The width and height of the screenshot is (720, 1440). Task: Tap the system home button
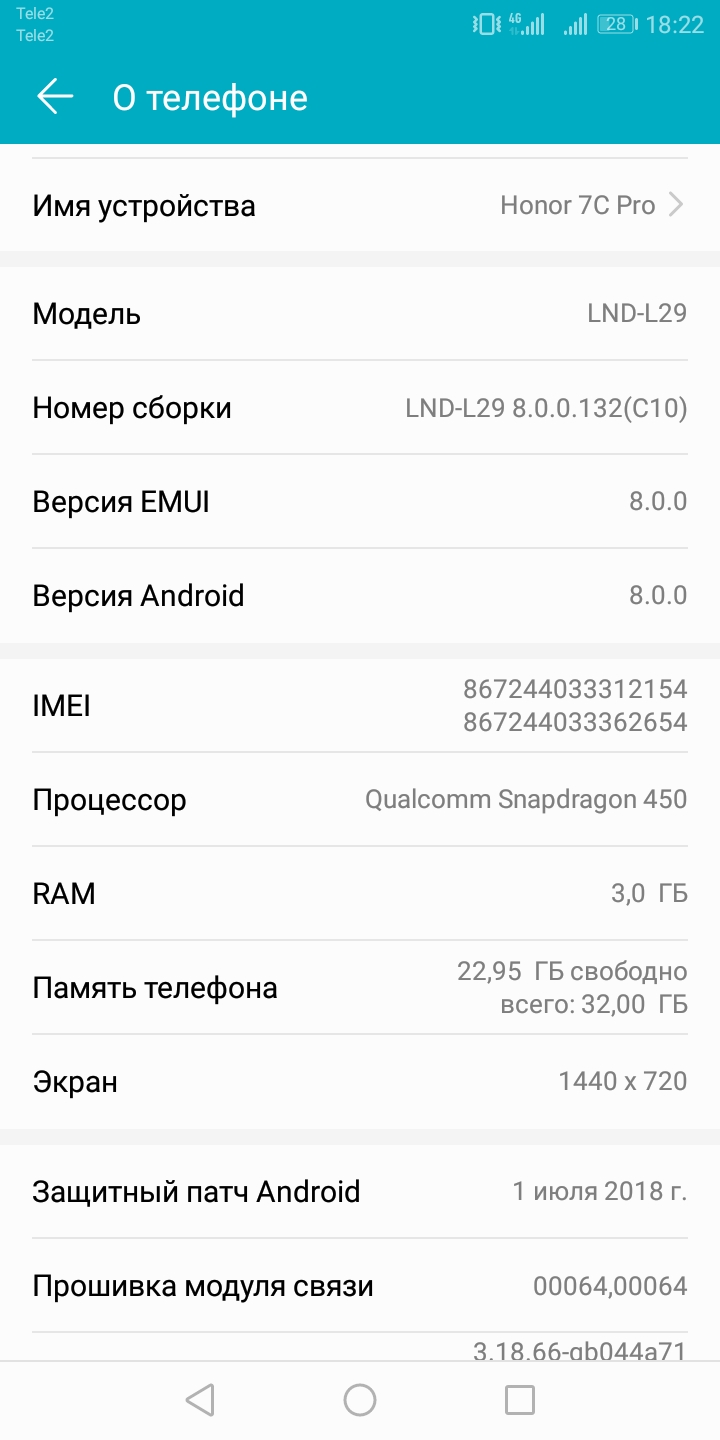coord(360,1400)
